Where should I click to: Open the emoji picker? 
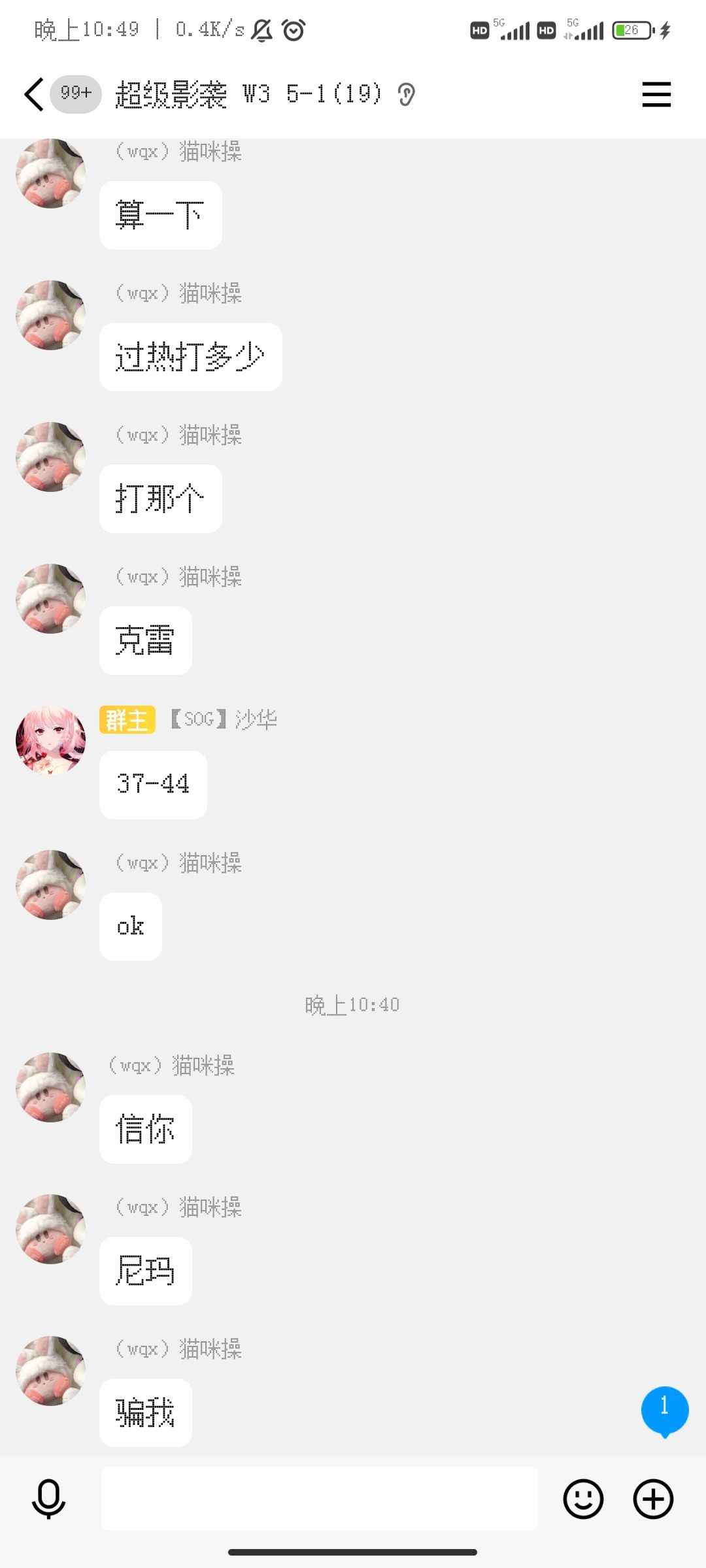[583, 1499]
